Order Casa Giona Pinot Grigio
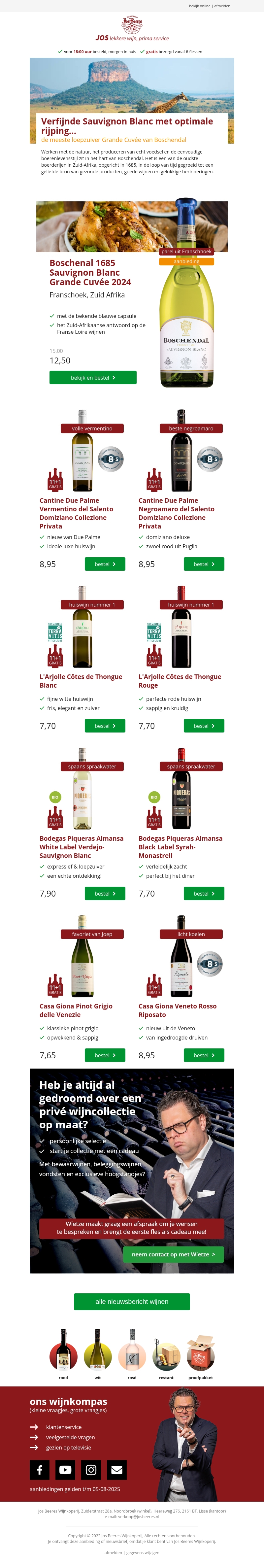Image resolution: width=264 pixels, height=1568 pixels. tap(105, 1055)
